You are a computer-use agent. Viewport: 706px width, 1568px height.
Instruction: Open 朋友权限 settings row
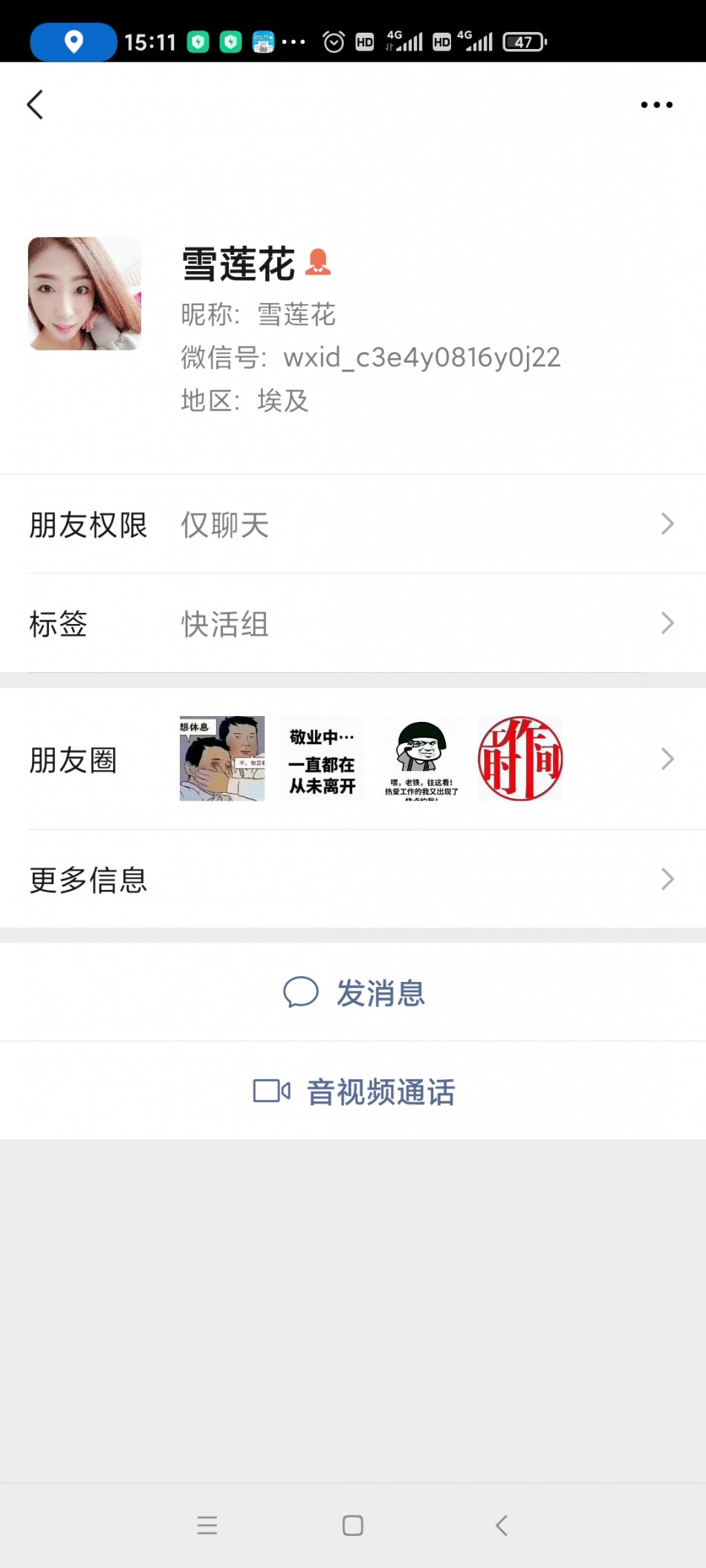pos(352,524)
